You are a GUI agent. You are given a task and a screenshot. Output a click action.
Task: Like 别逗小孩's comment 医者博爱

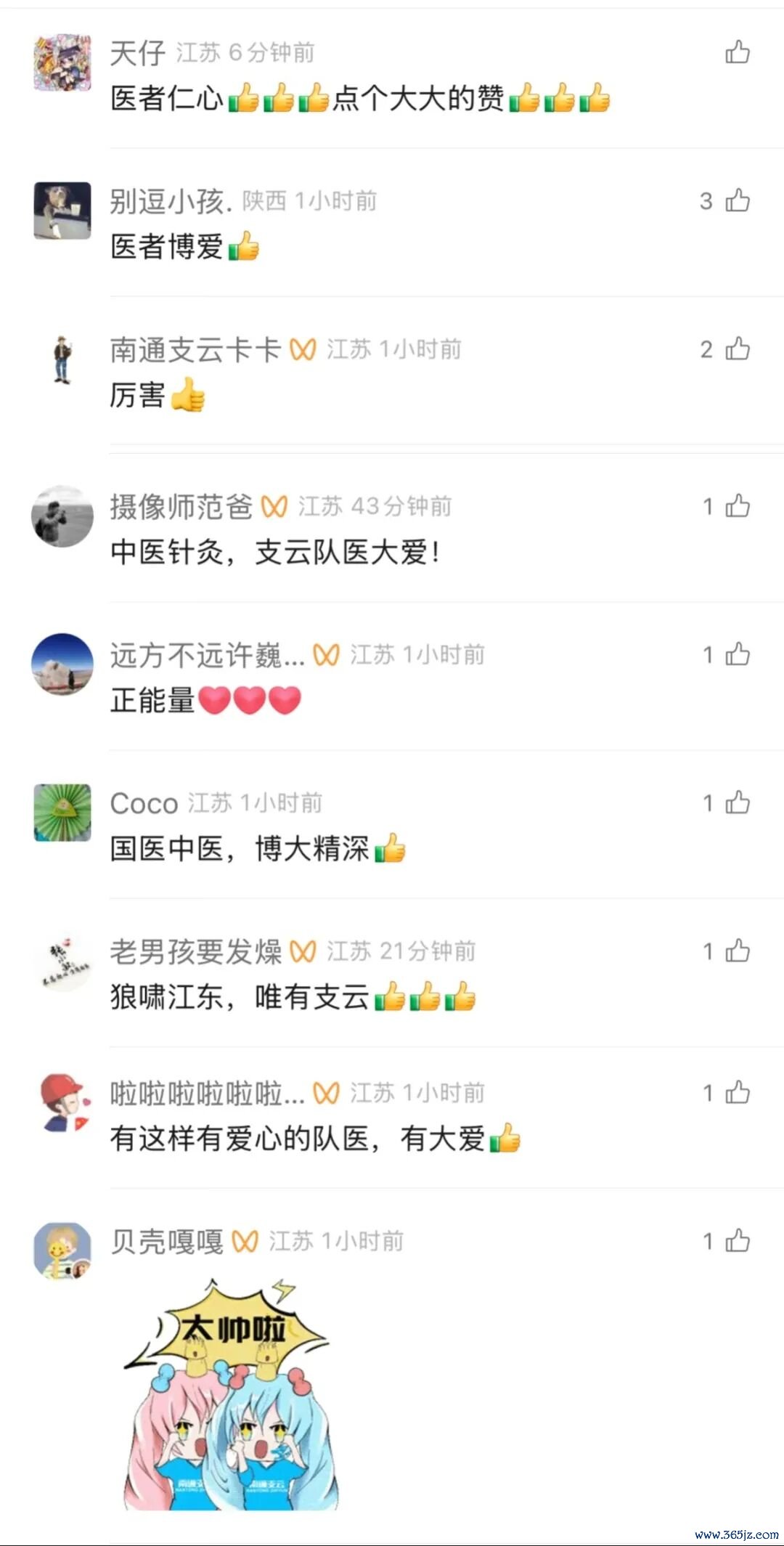tap(738, 200)
